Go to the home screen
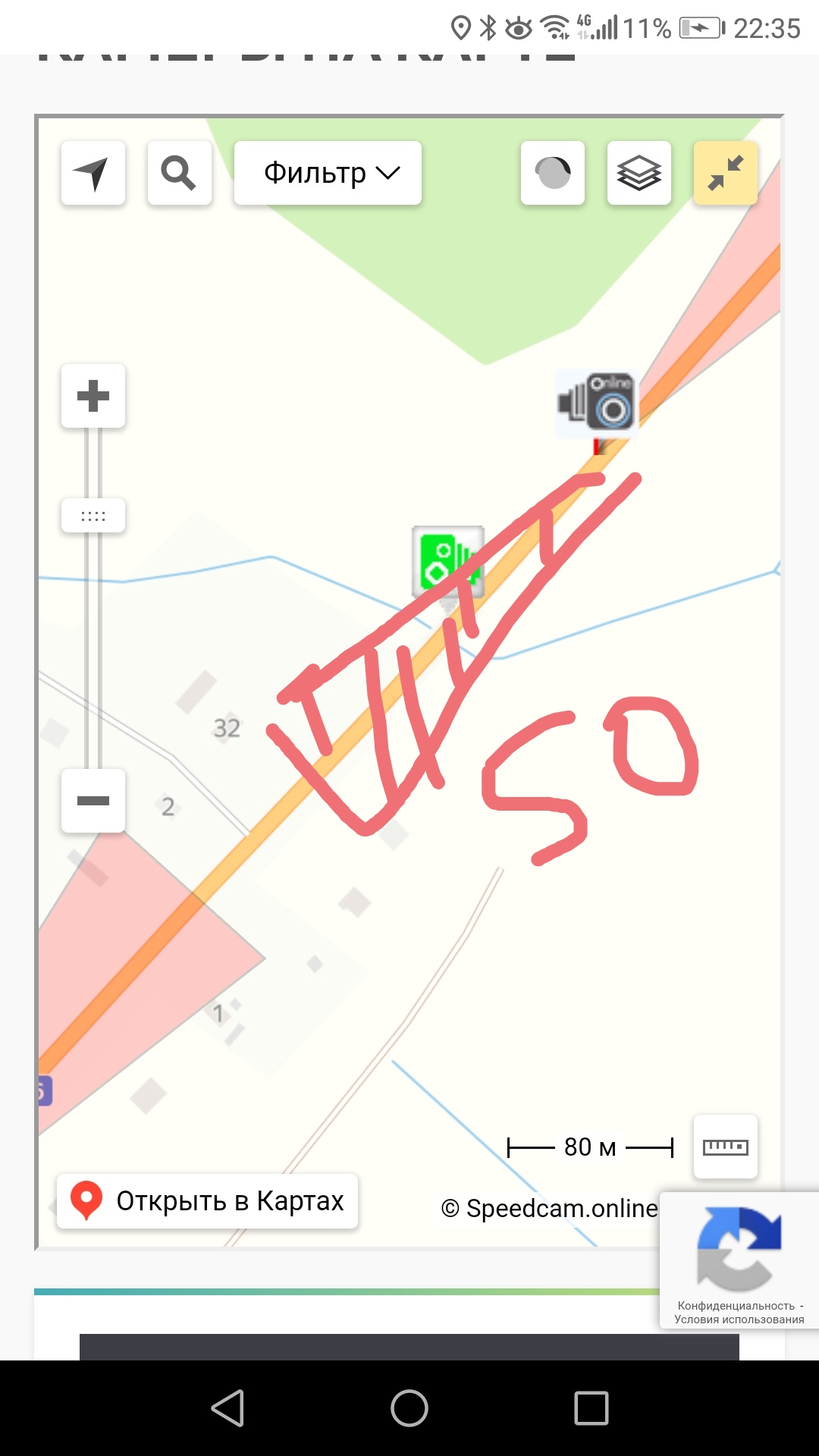 (409, 1408)
